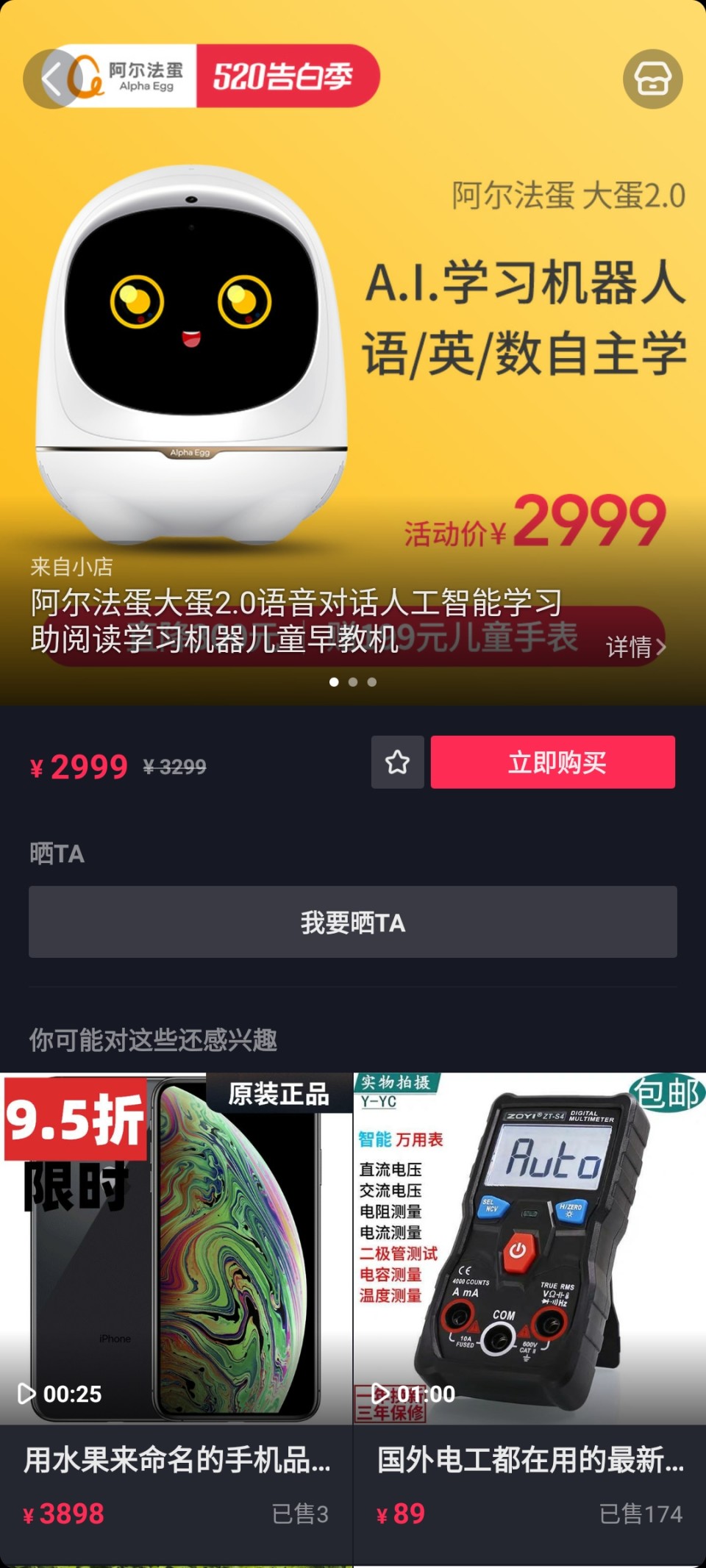Tap the first carousel progress dot
Viewport: 706px width, 1568px height.
[335, 682]
